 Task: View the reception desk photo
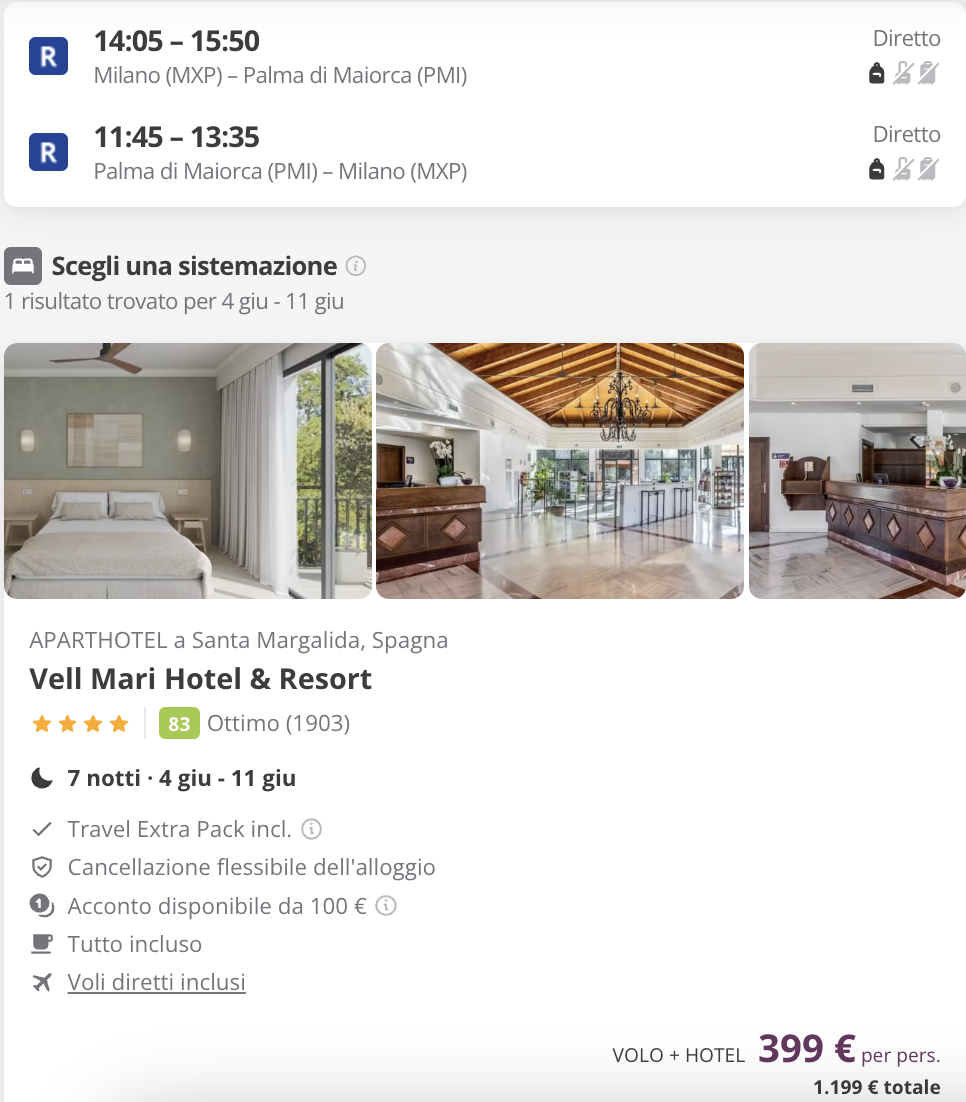(x=857, y=471)
